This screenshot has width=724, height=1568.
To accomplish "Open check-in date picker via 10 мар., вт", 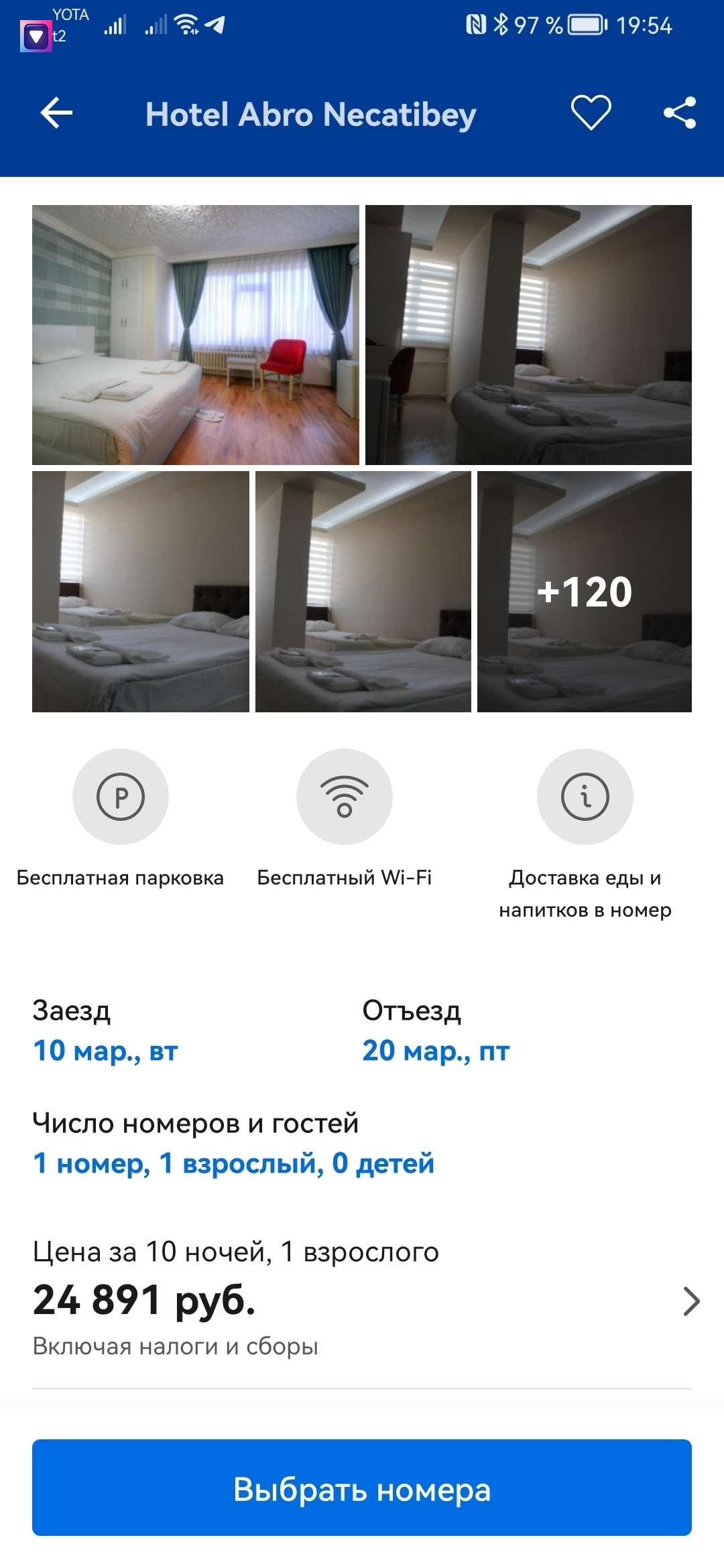I will (x=104, y=1051).
